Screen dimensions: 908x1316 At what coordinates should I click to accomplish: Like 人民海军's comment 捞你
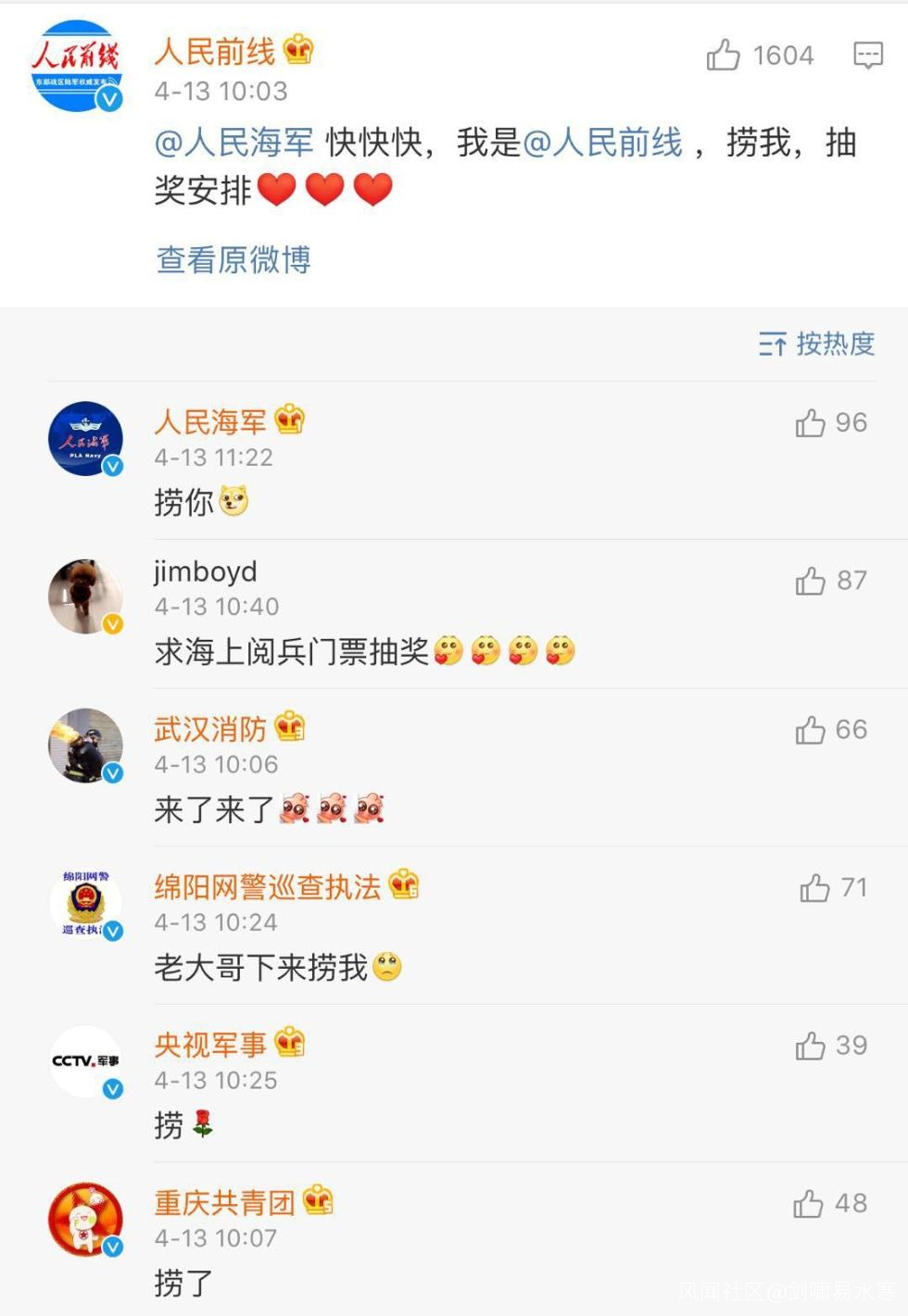point(810,423)
